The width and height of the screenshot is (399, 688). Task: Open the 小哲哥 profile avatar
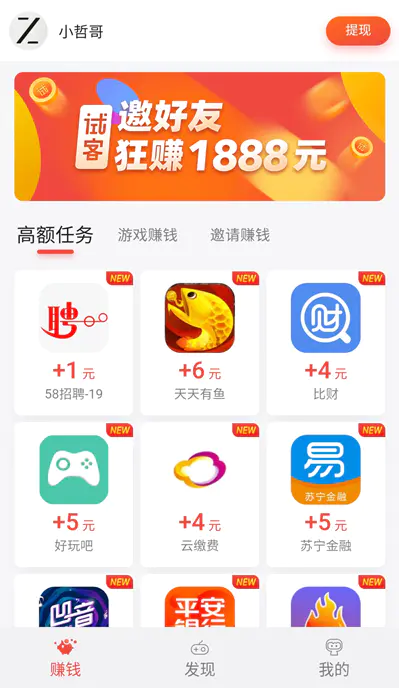(29, 31)
